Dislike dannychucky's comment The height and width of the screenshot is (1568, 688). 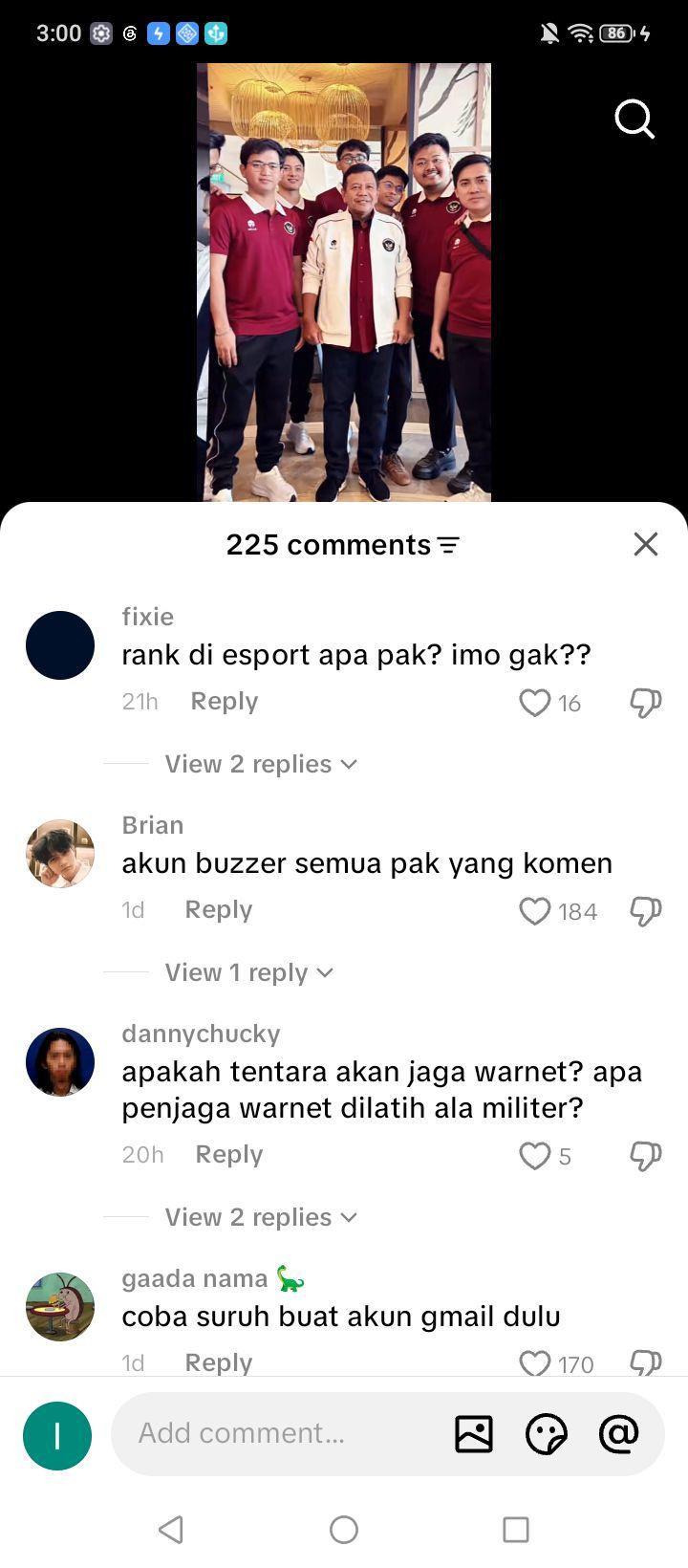(646, 1156)
